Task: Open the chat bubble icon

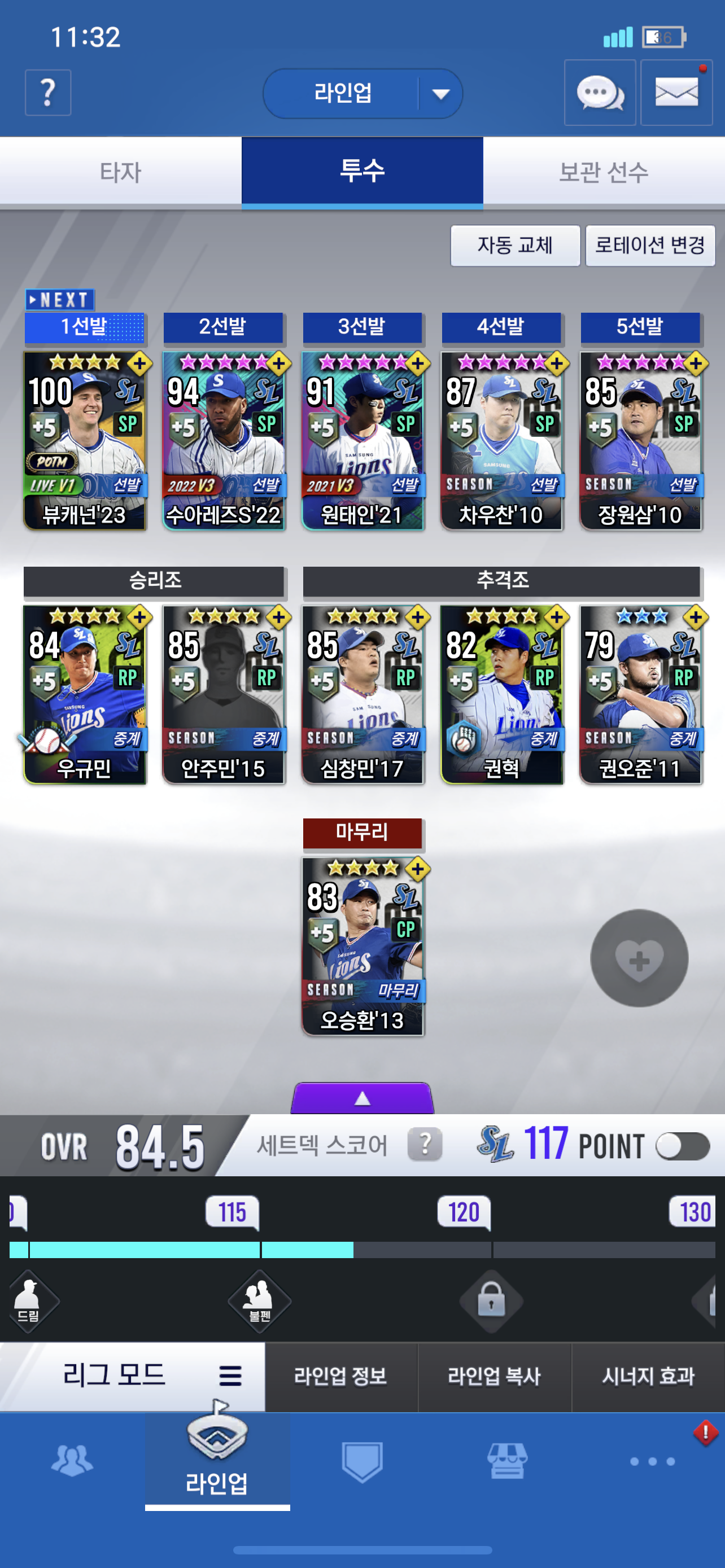Action: [600, 93]
